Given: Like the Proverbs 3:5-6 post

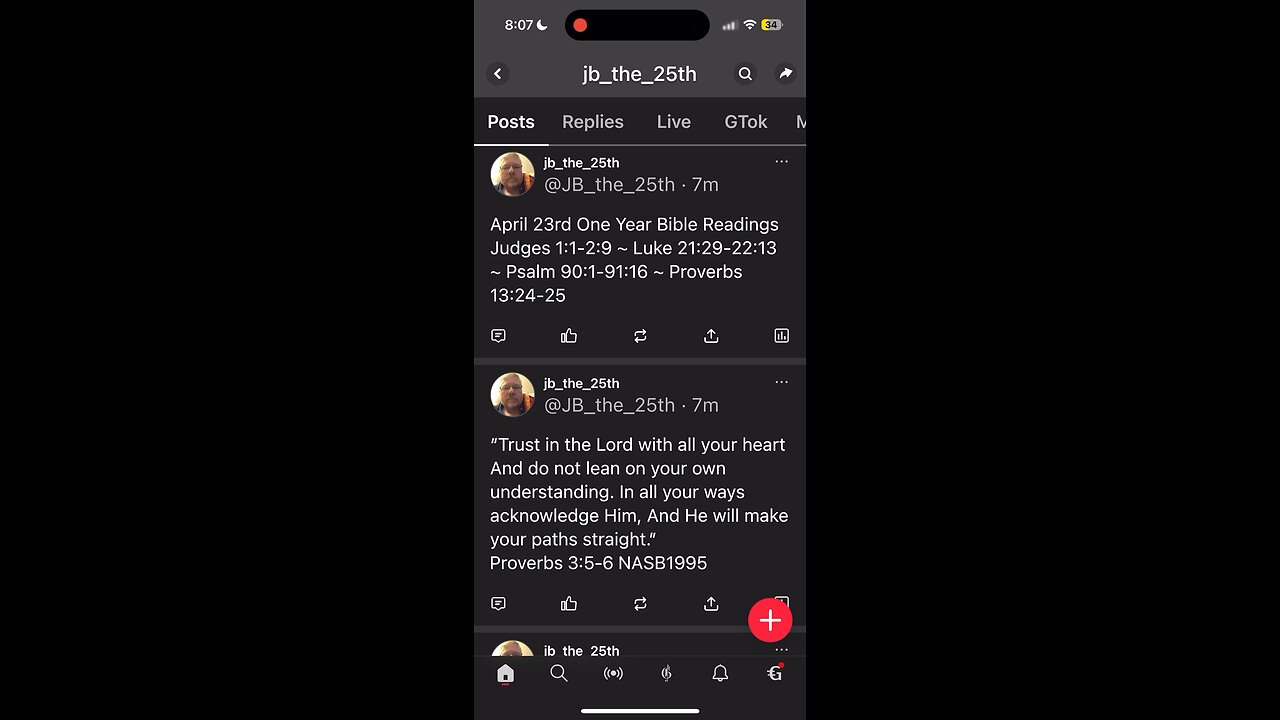Looking at the screenshot, I should tap(569, 604).
